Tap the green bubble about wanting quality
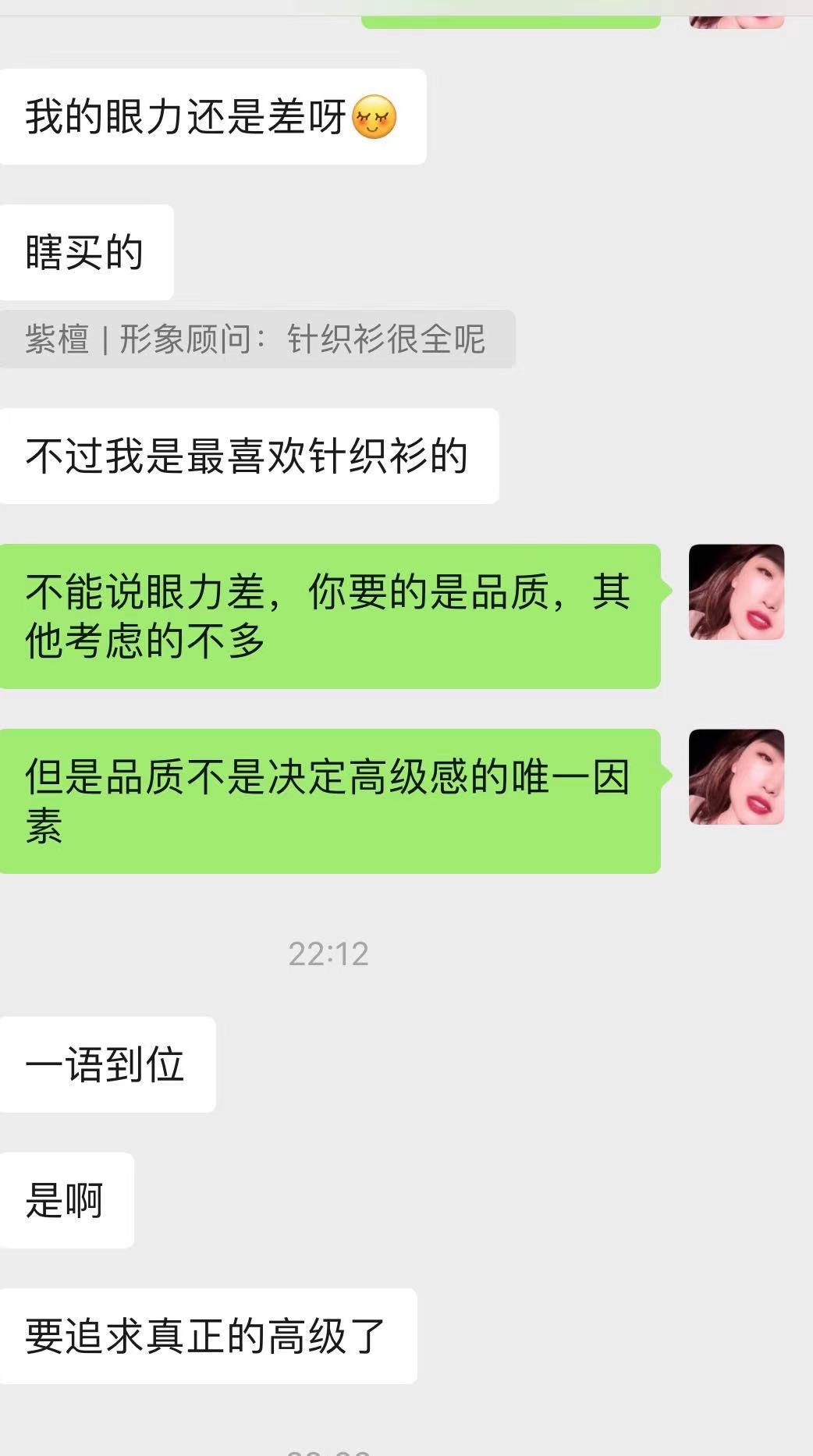Screen dimensions: 813x1456 328,618
